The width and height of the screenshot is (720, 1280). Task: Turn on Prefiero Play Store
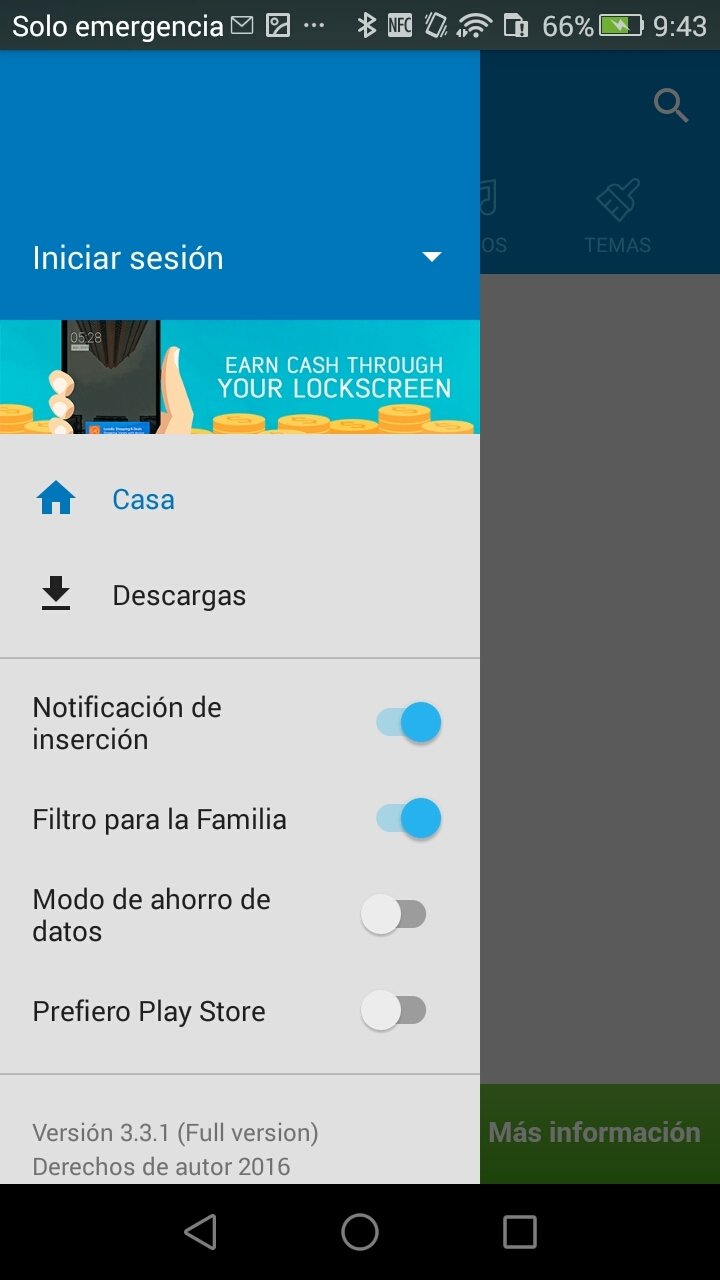pos(394,1011)
